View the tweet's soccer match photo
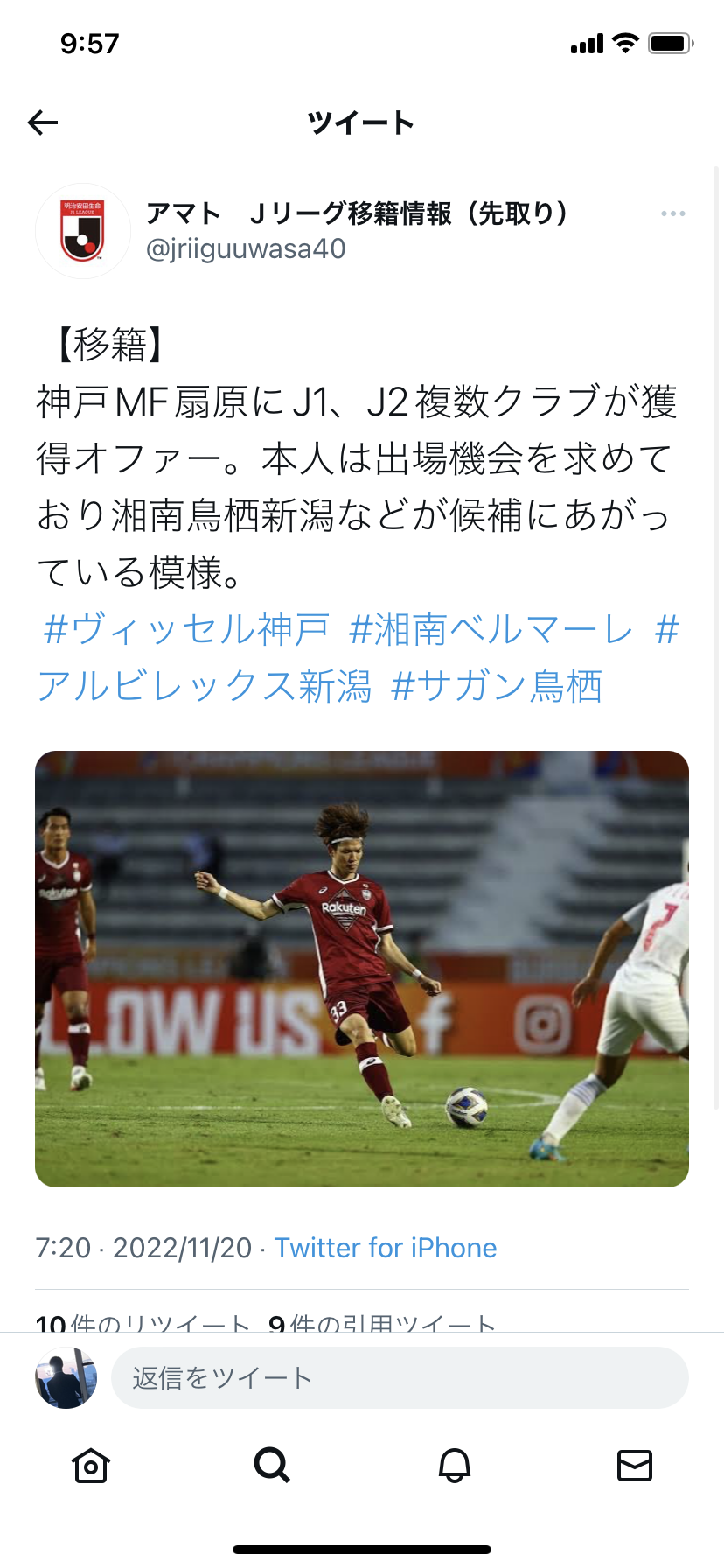This screenshot has width=724, height=1568. point(362,969)
